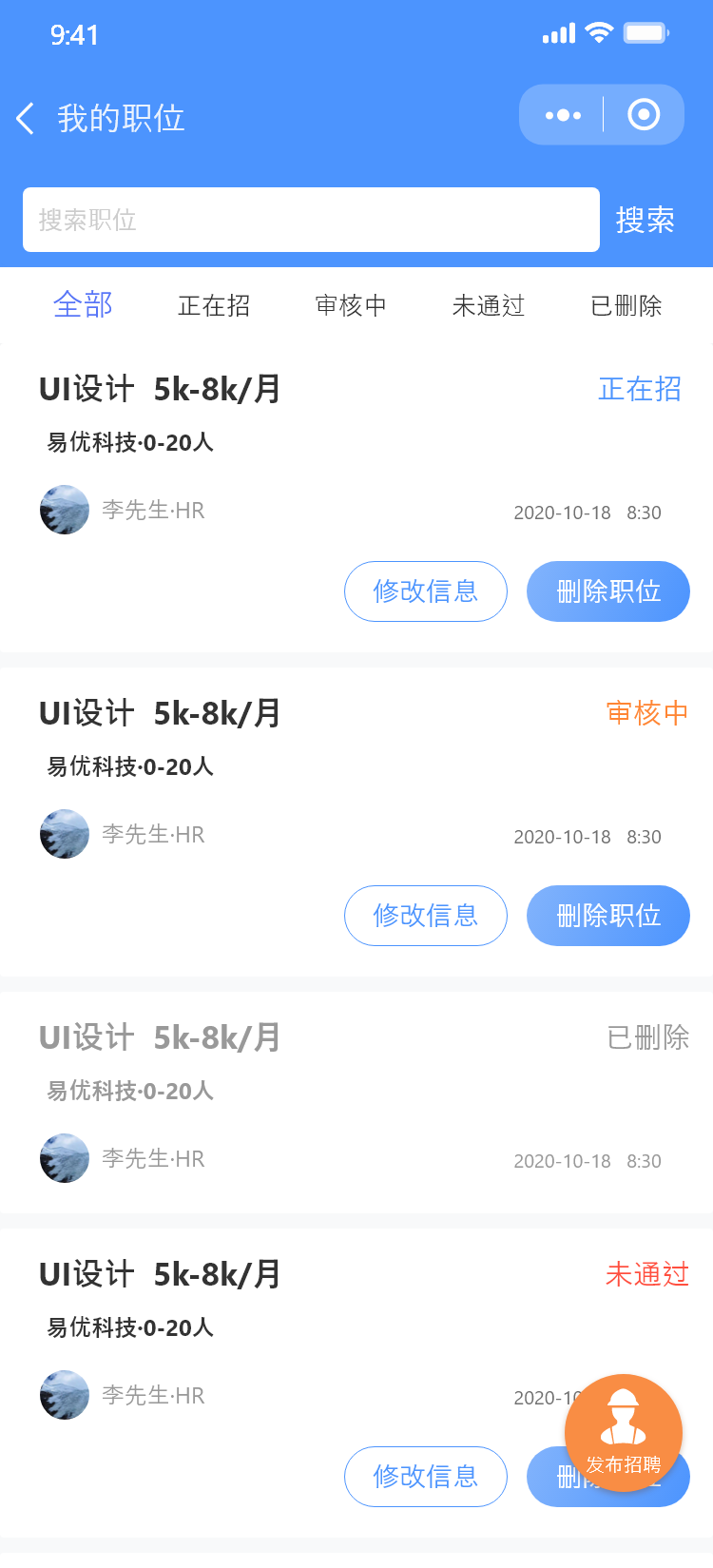Tap the 搜索 button

(x=645, y=220)
